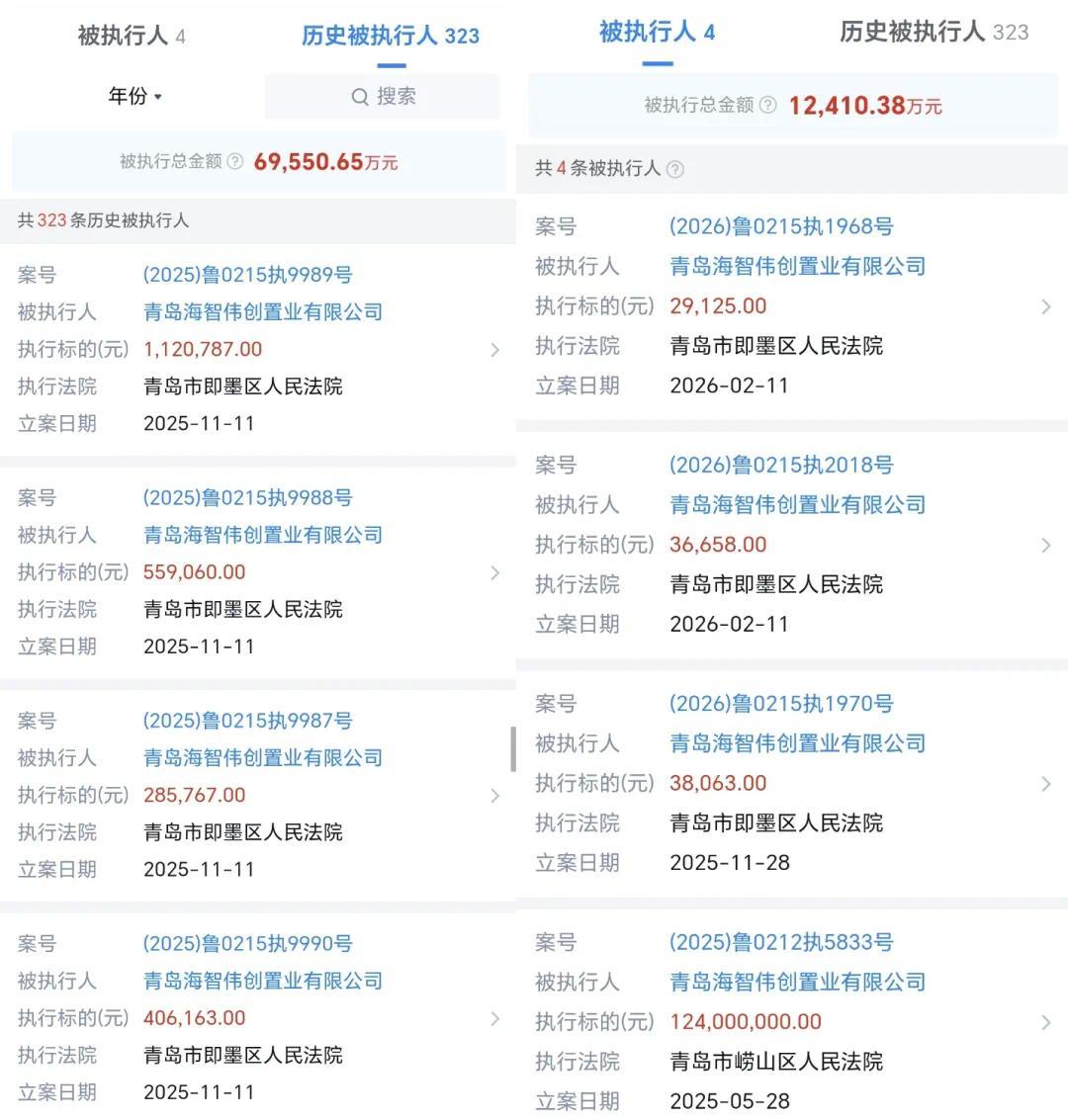The image size is (1068, 1120).
Task: Click company name 青岛海智伟创置业有限公司 under case 执2018号
Action: tap(796, 504)
